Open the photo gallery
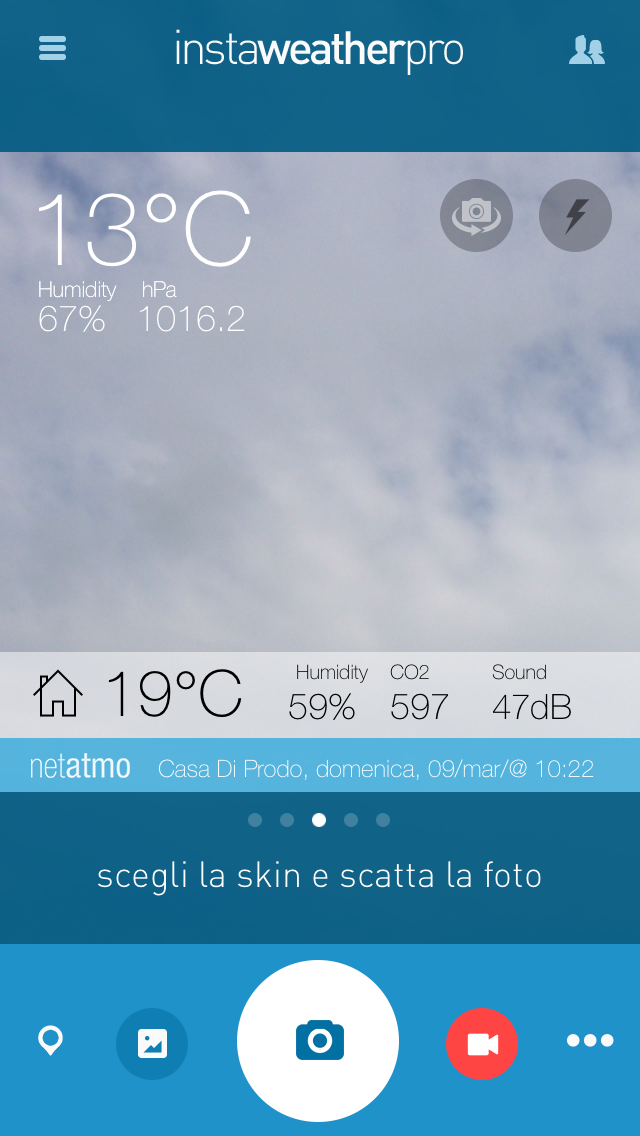The height and width of the screenshot is (1136, 640). pyautogui.click(x=152, y=1044)
